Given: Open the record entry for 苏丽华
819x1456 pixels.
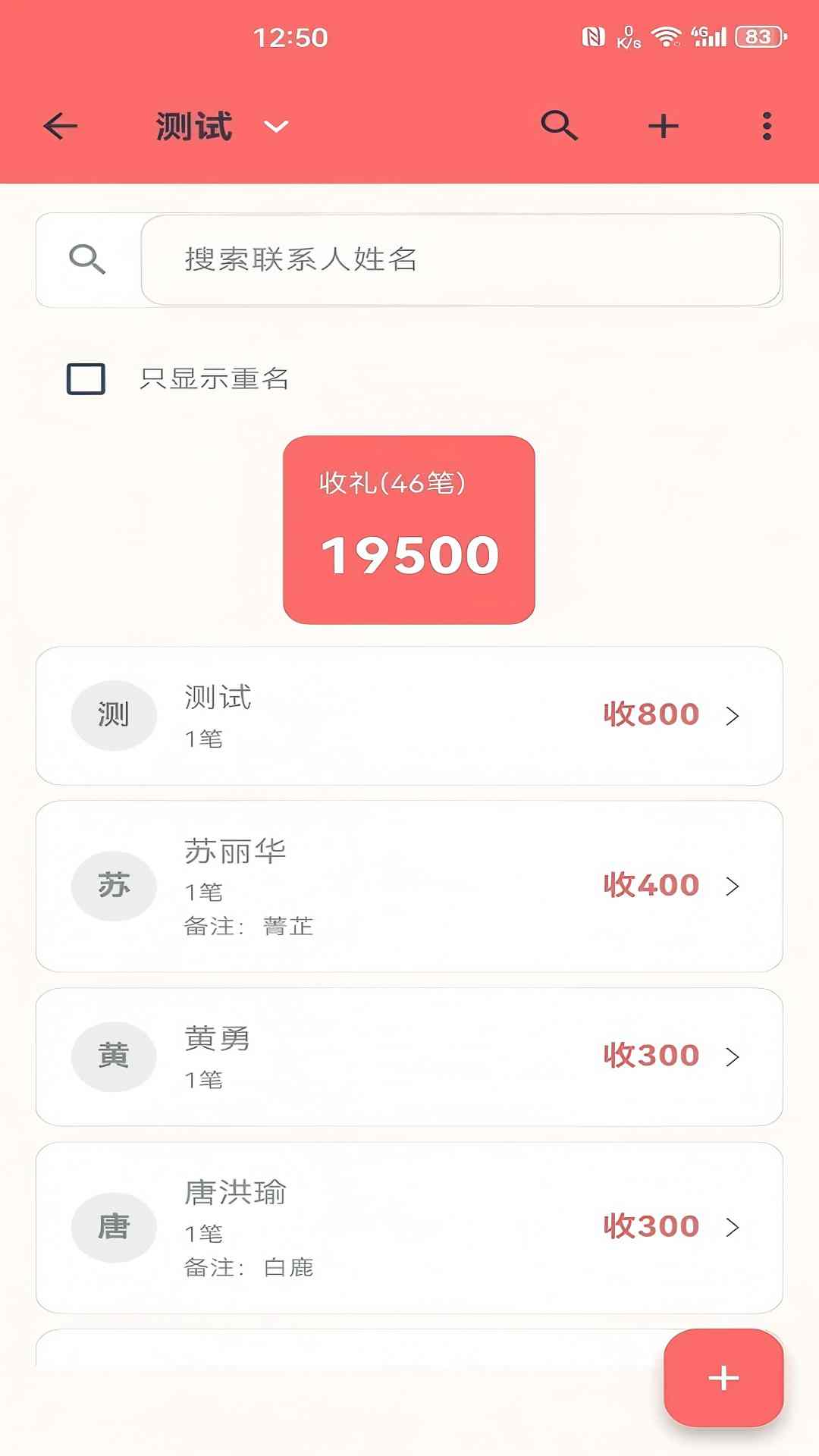Looking at the screenshot, I should (x=409, y=886).
